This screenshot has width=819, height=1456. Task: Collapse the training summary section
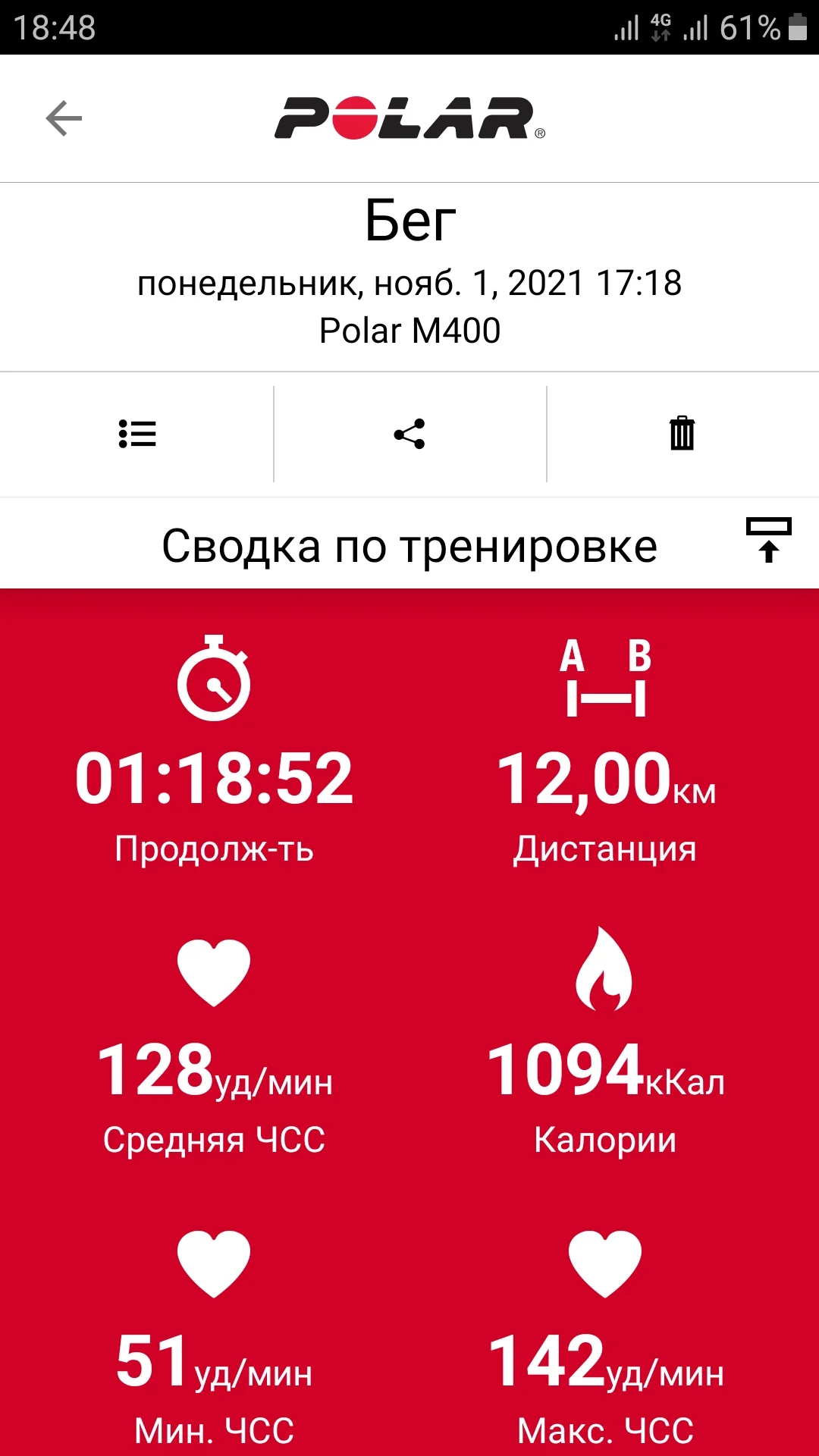pos(768,540)
